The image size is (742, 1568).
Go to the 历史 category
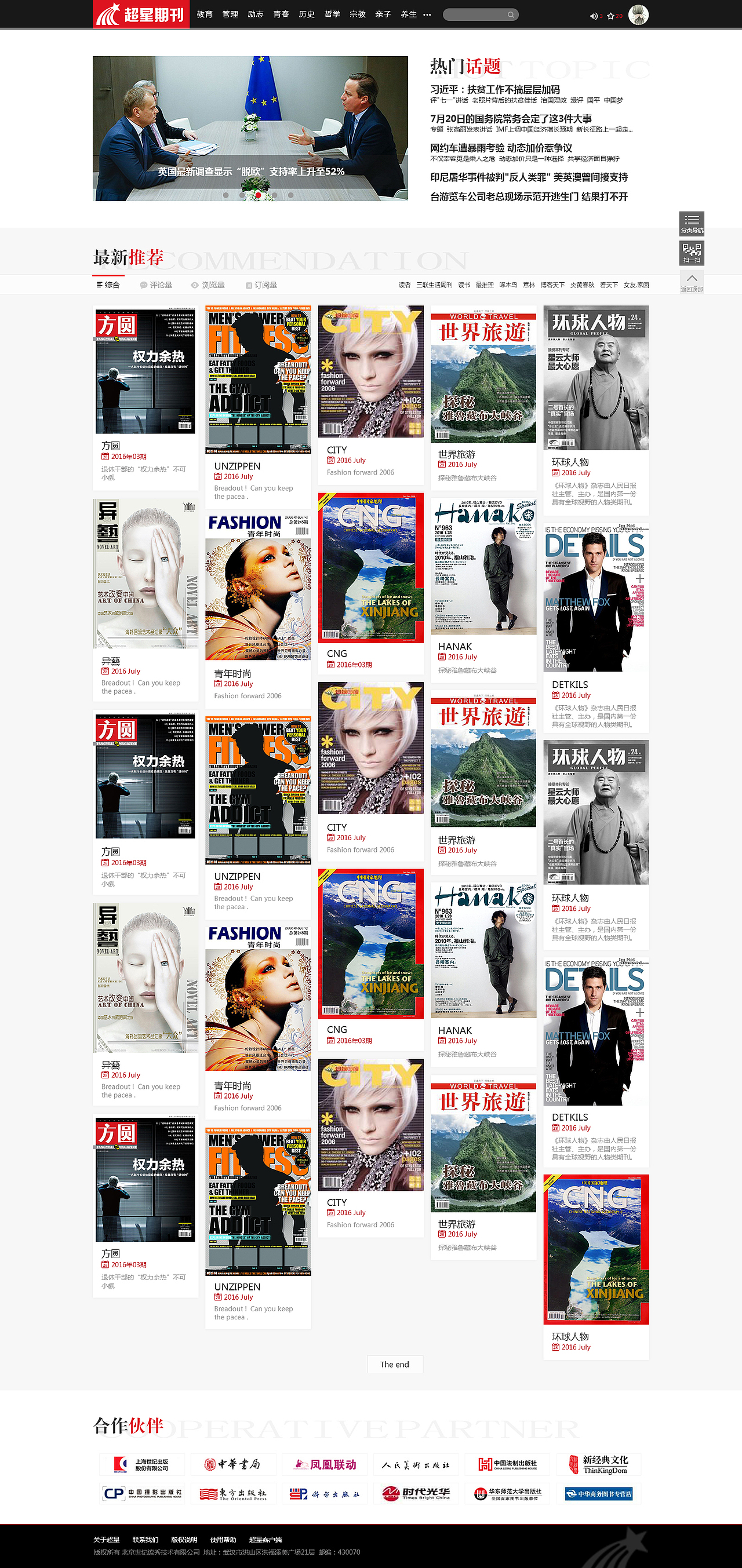[307, 14]
